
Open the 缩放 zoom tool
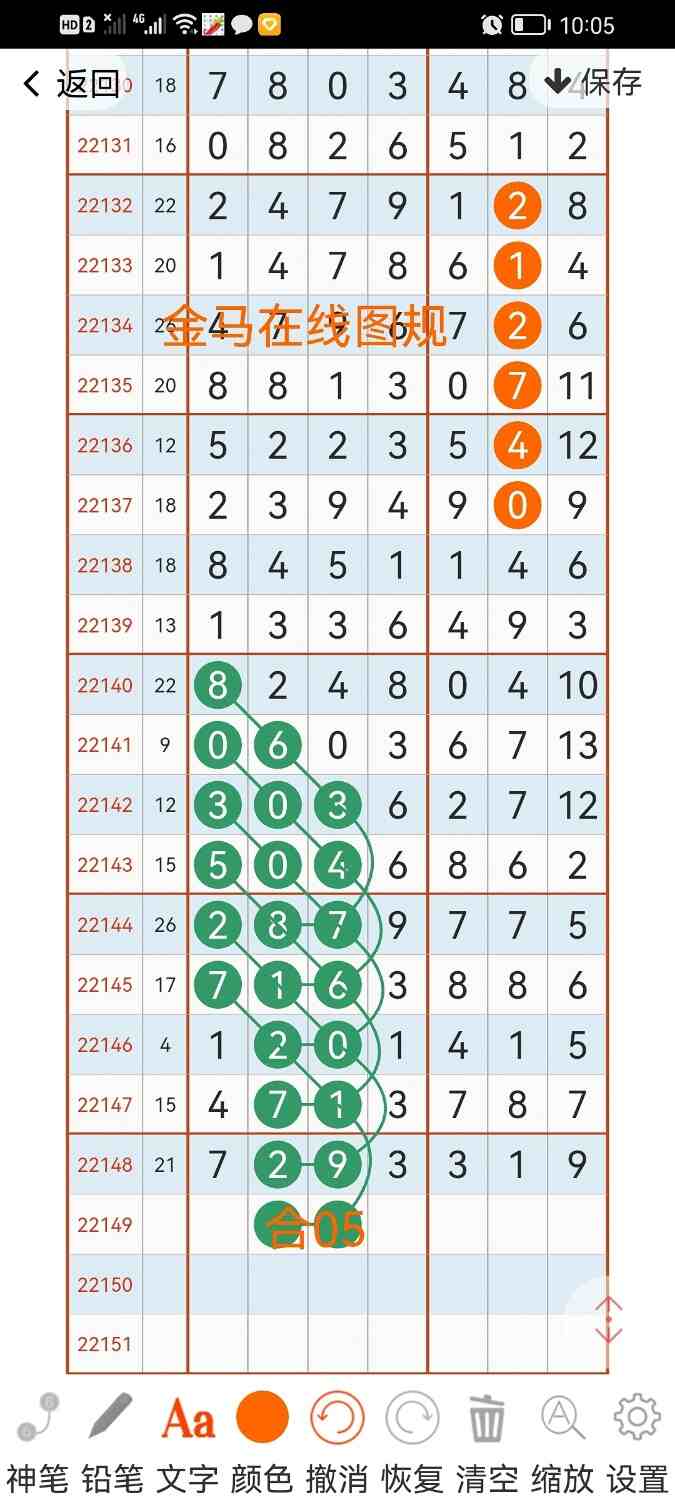point(562,1438)
